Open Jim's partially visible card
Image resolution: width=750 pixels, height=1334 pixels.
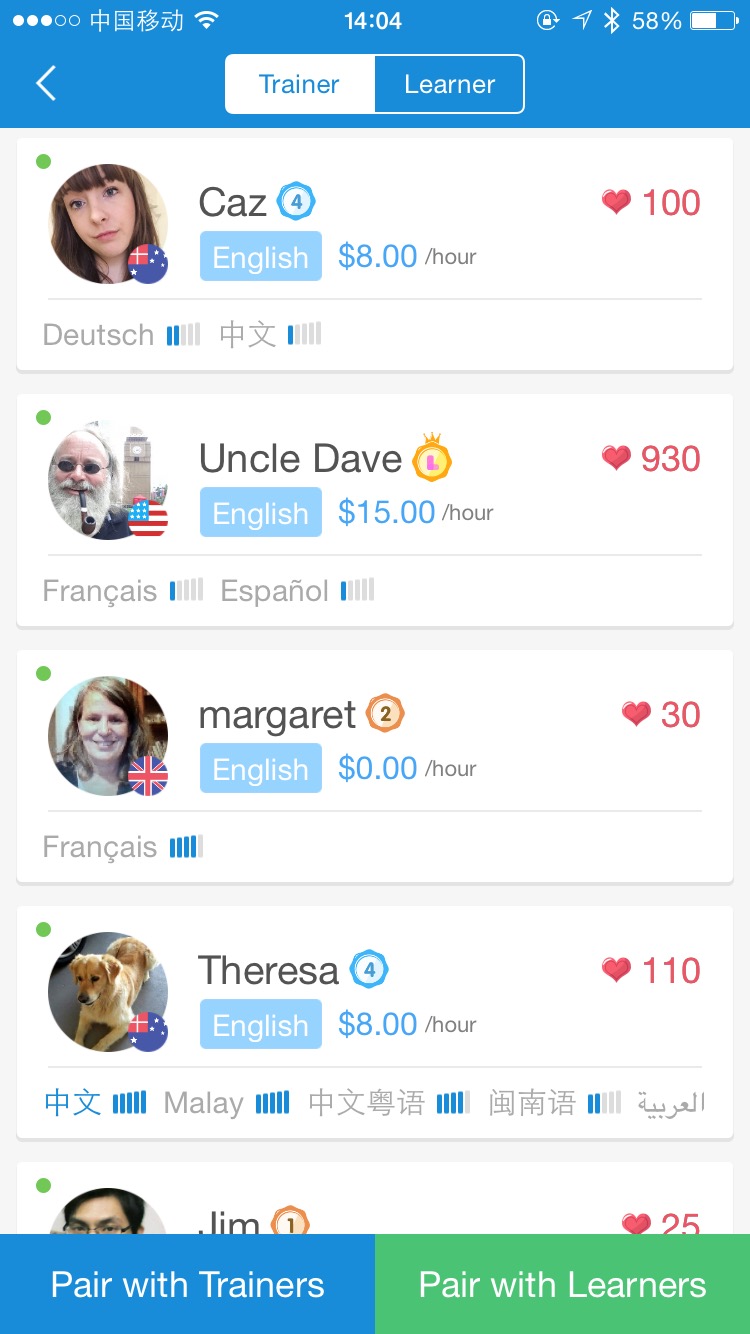tap(375, 1205)
